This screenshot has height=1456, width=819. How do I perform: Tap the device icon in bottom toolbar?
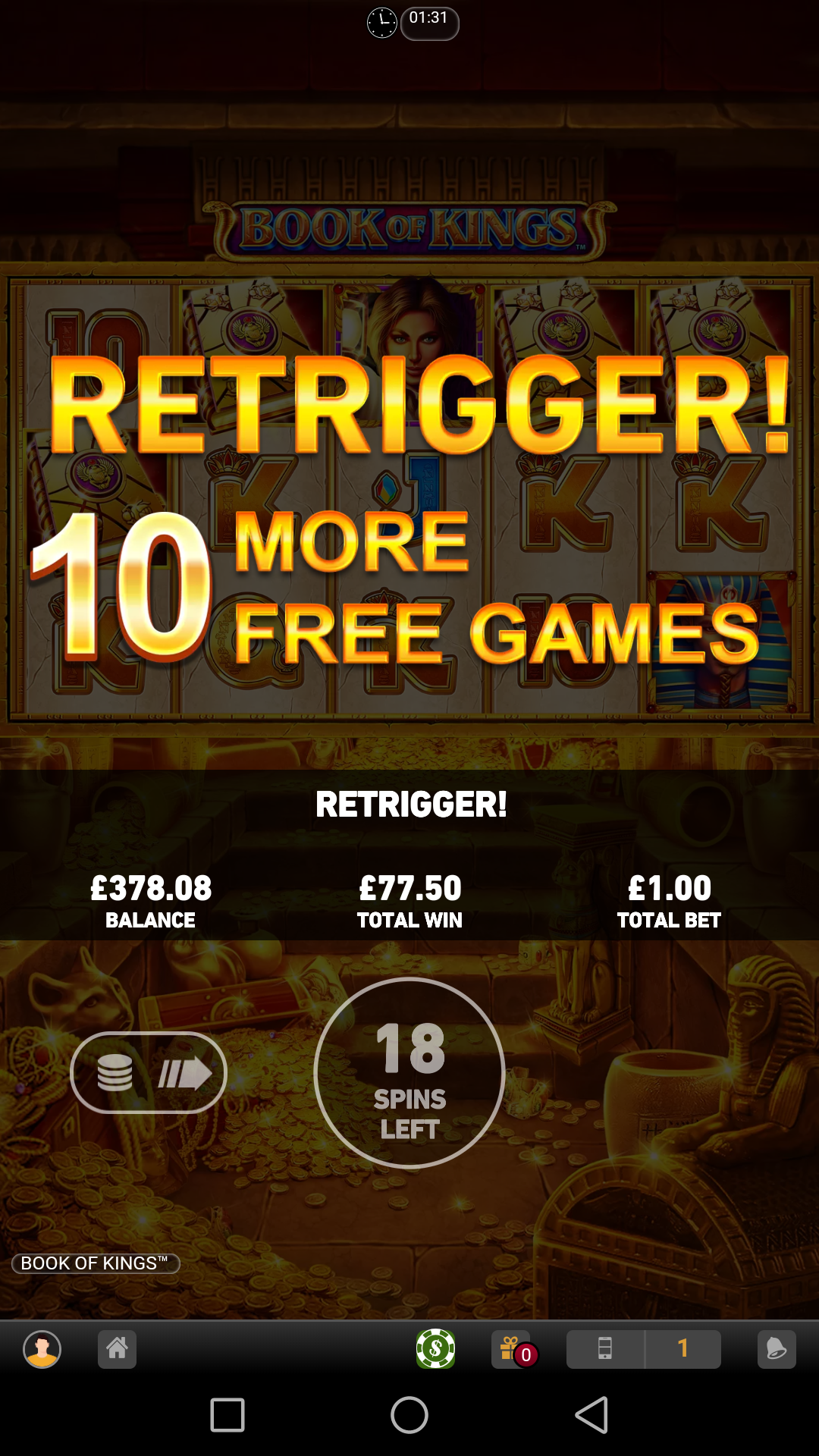605,1349
